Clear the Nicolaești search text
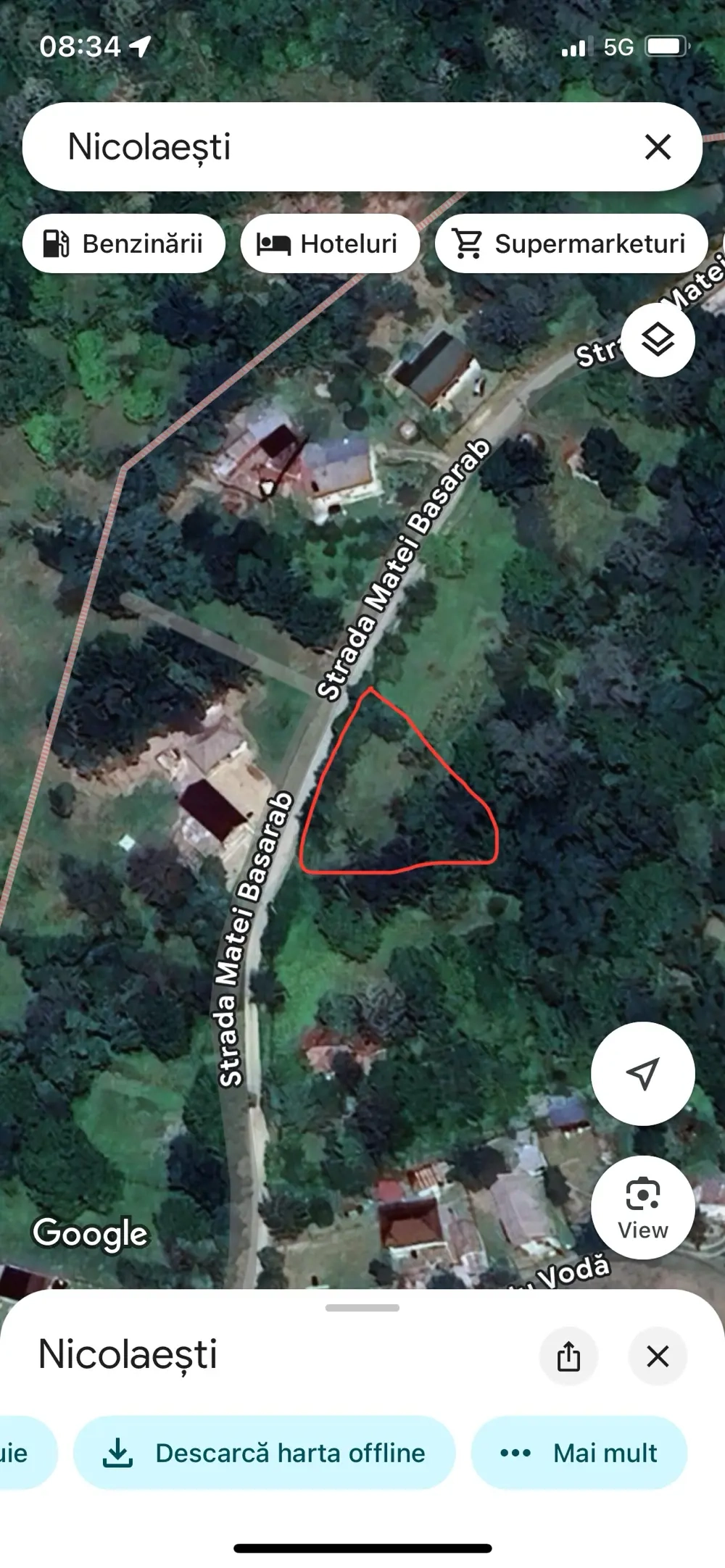The image size is (725, 1568). 658,147
